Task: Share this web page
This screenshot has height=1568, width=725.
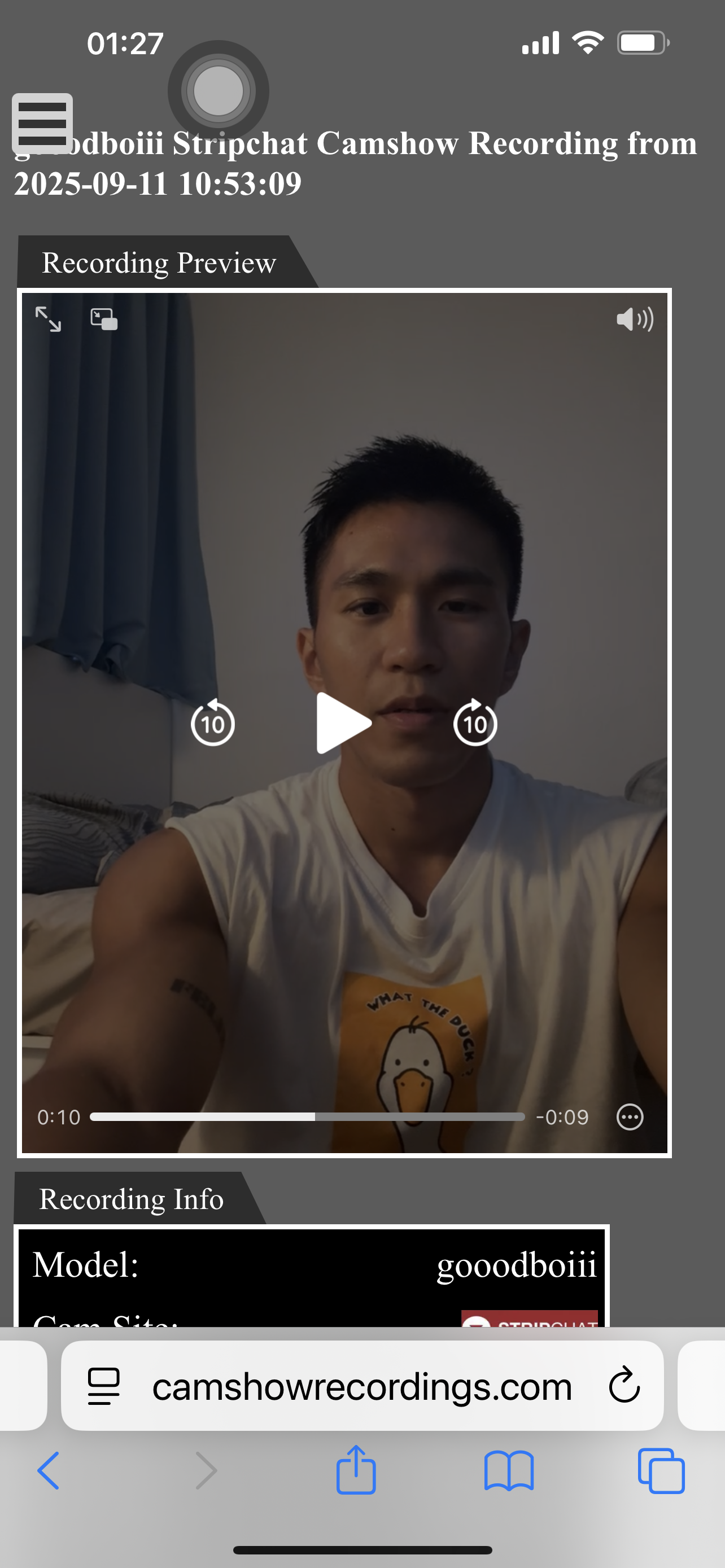Action: coord(356,1470)
